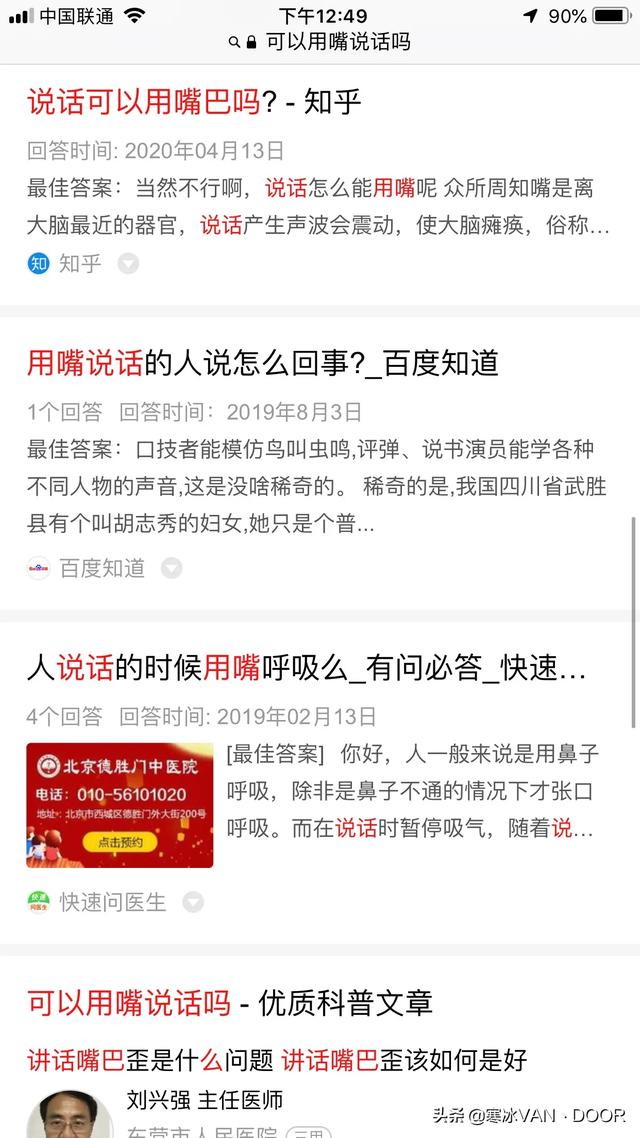Expand the dropdown arrow next to 知乎 source
The image size is (640, 1138).
(x=128, y=264)
